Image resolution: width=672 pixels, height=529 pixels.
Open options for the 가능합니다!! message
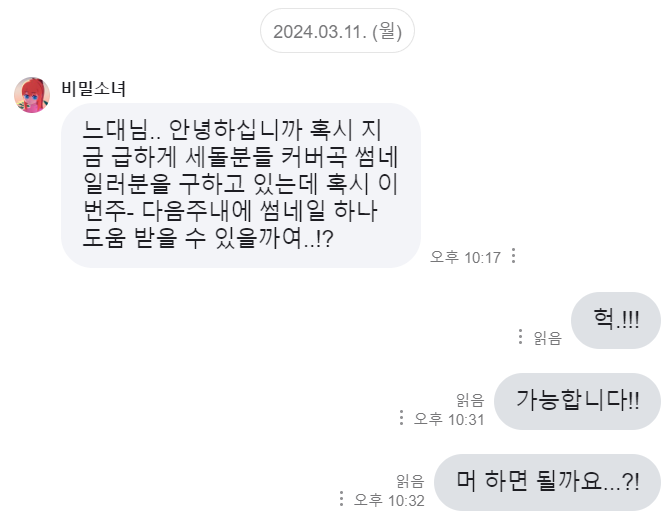[x=401, y=418]
